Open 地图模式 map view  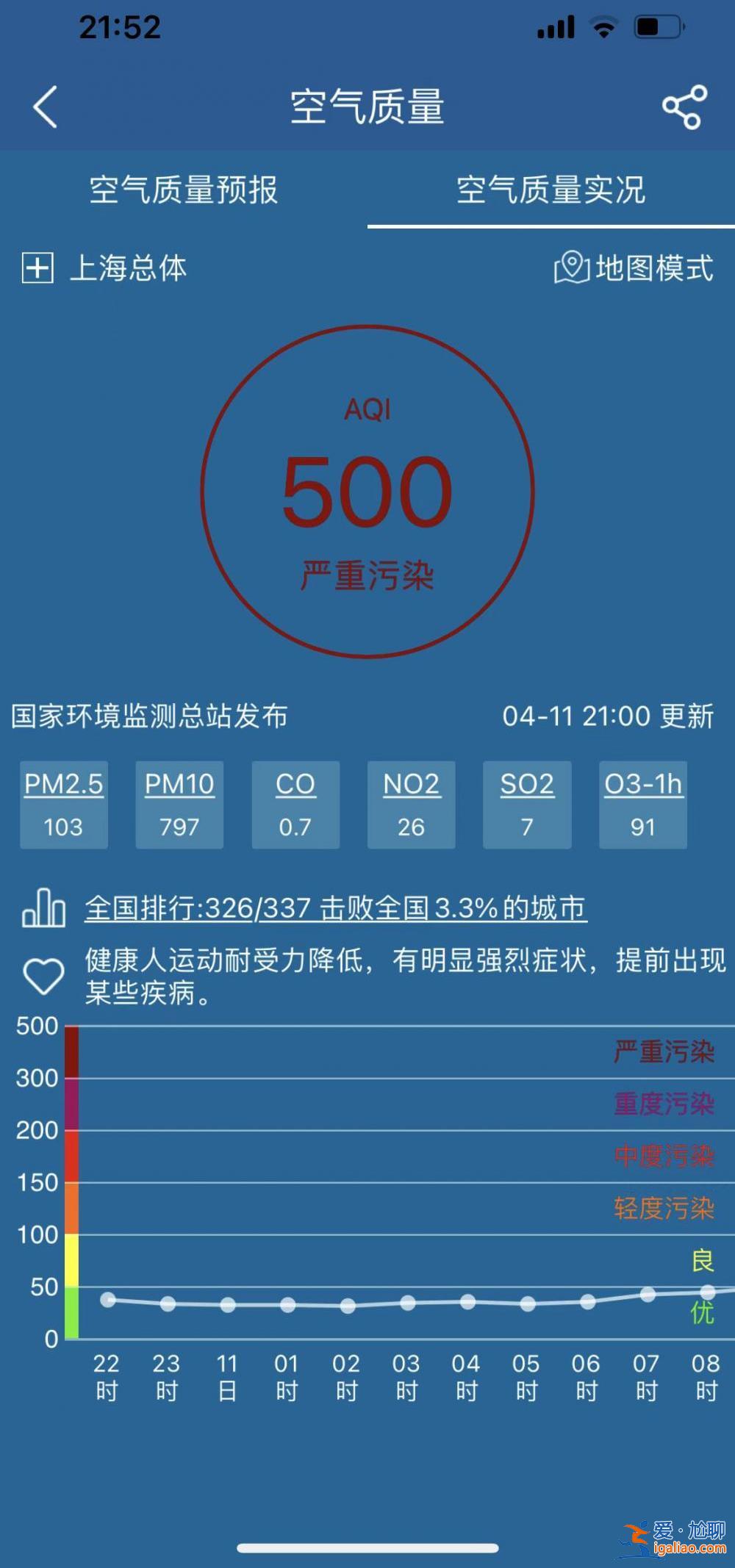point(634,268)
